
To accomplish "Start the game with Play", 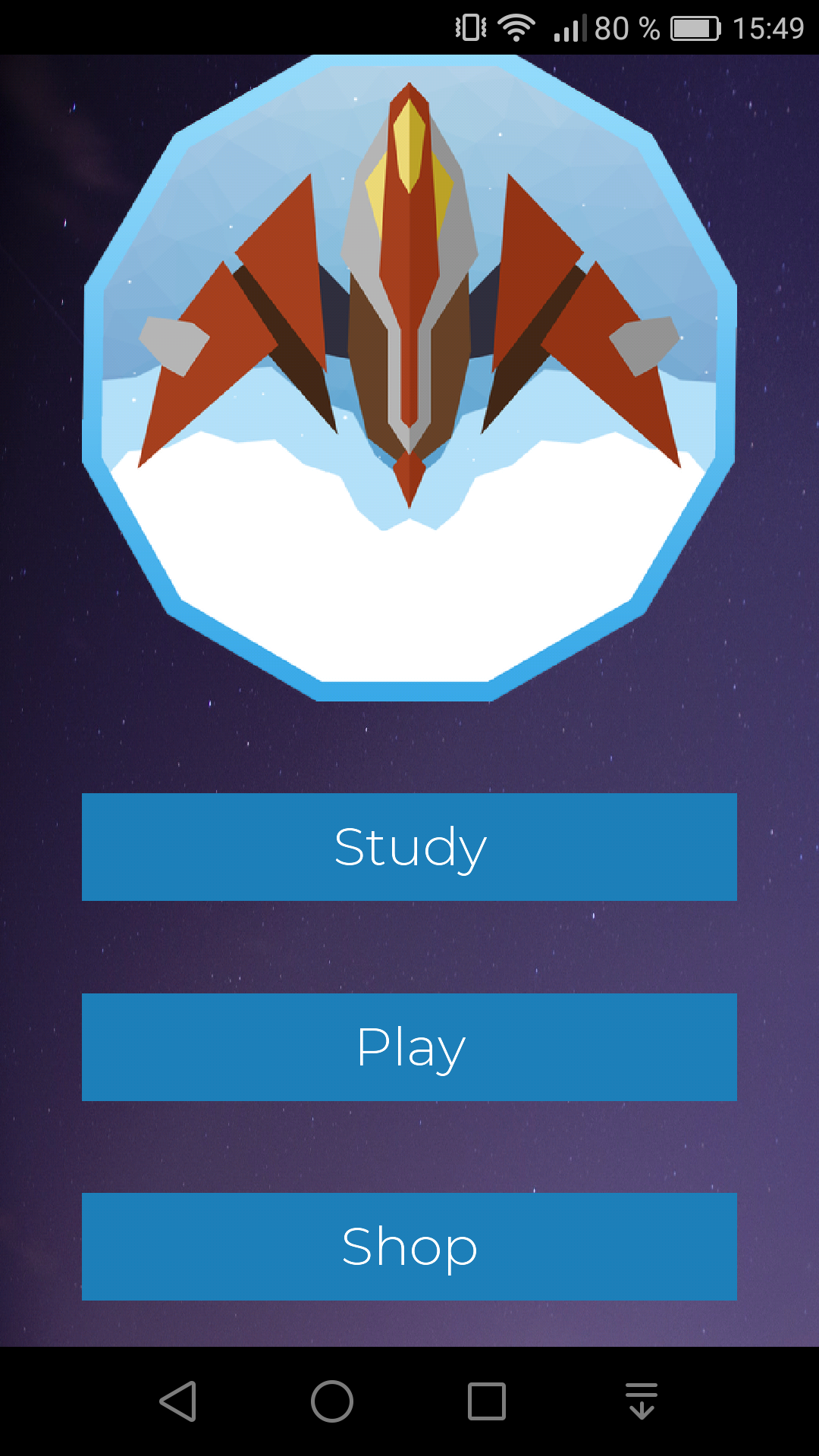I will [409, 1047].
